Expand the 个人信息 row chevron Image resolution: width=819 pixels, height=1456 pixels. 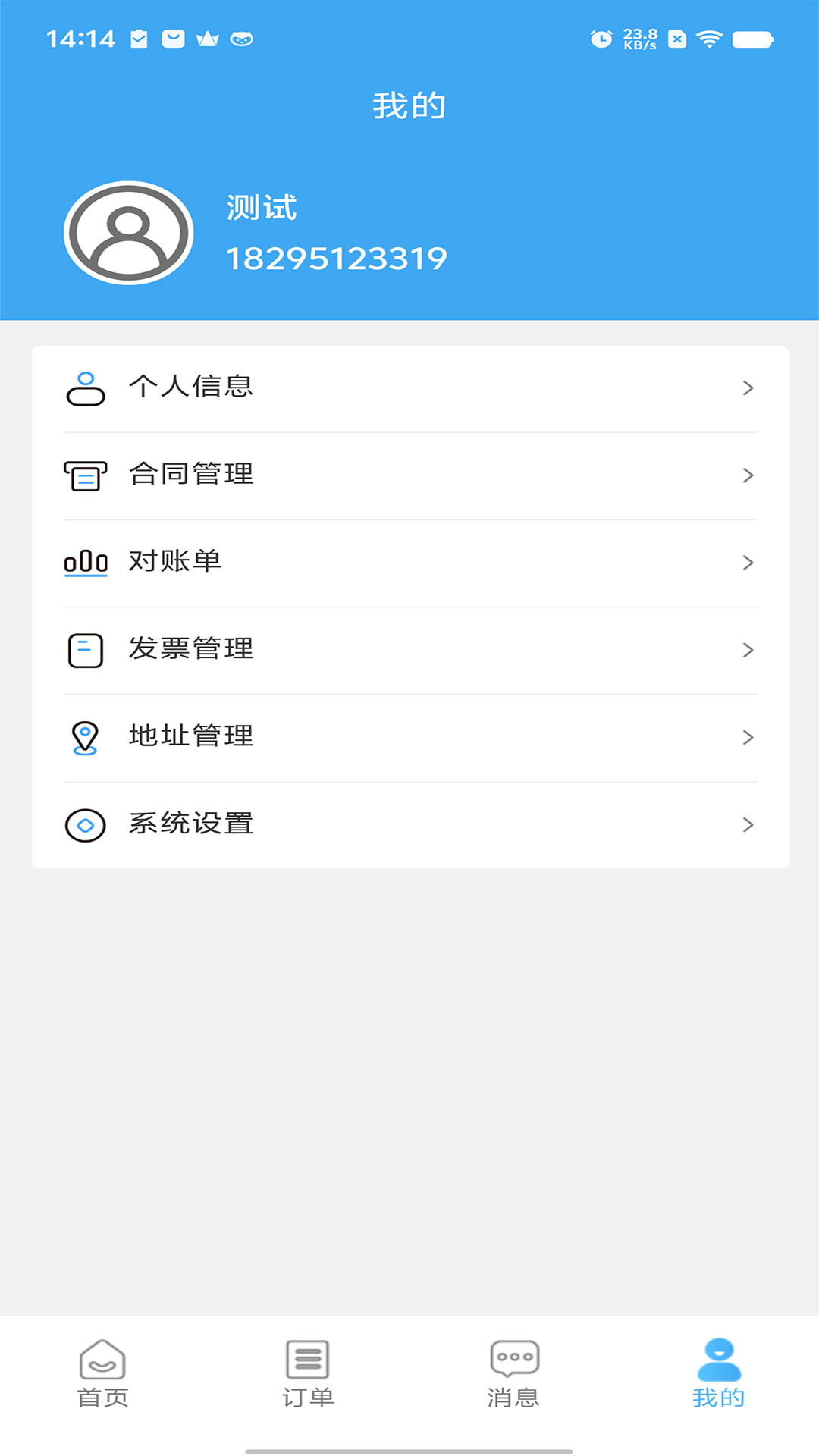[749, 388]
